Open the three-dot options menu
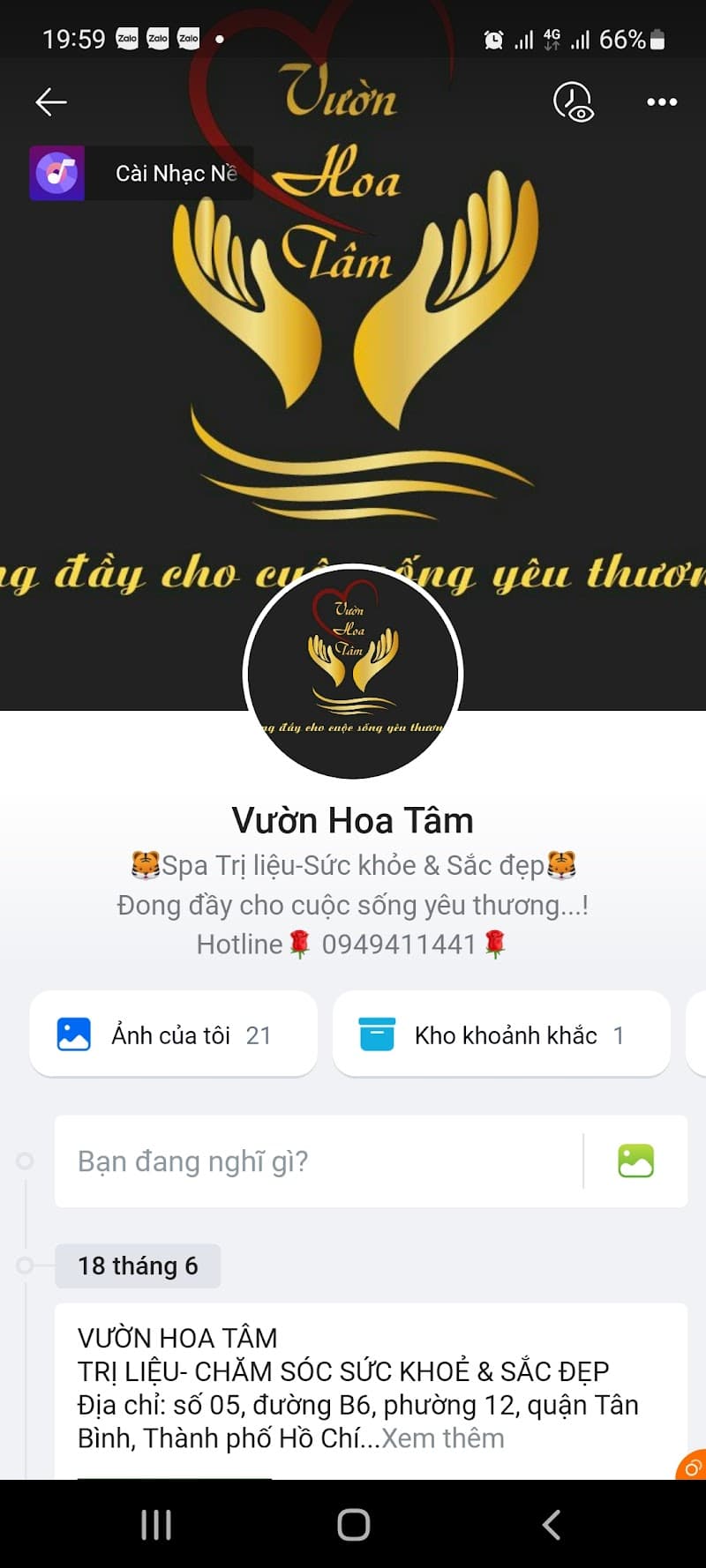 (660, 102)
